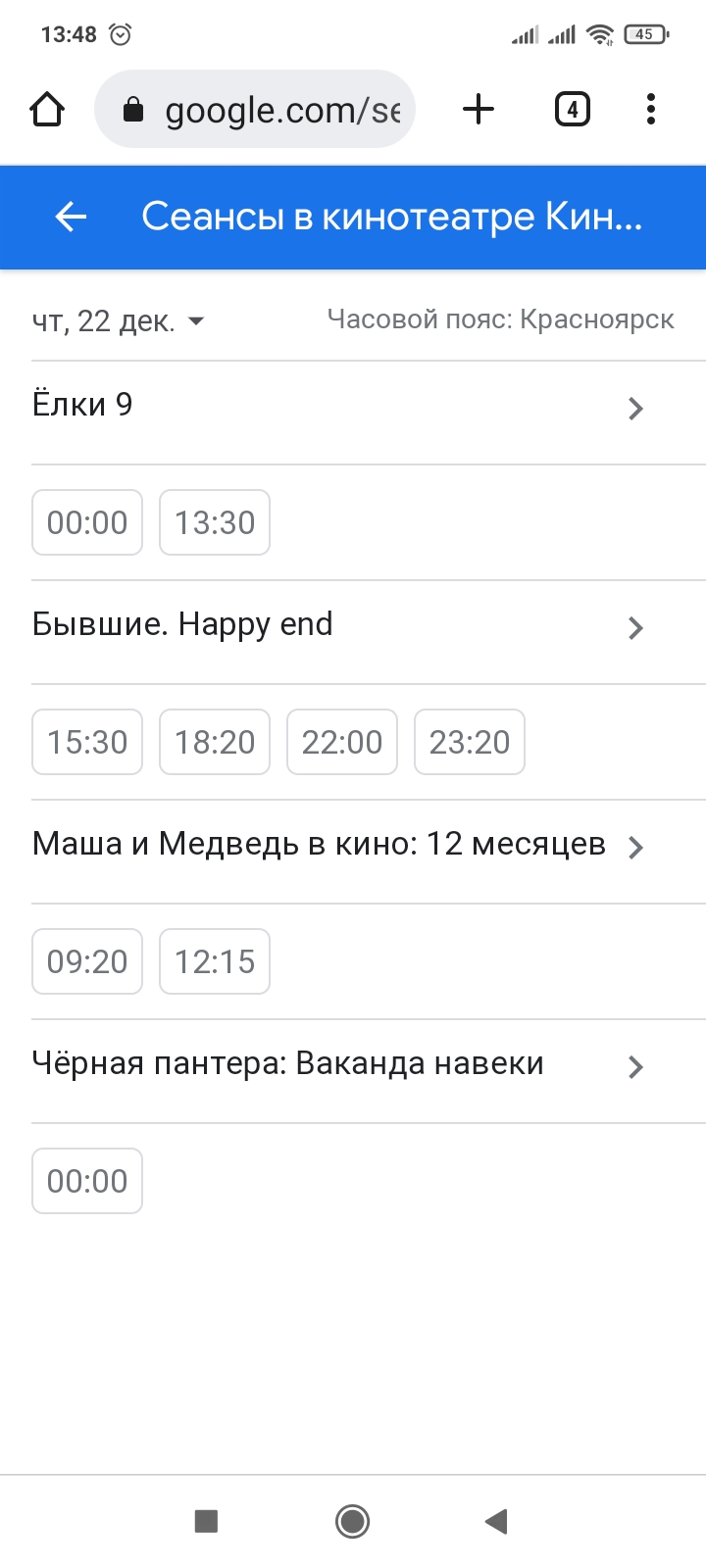Choose the 15:30 showtime
Viewport: 706px width, 1568px height.
tap(87, 742)
